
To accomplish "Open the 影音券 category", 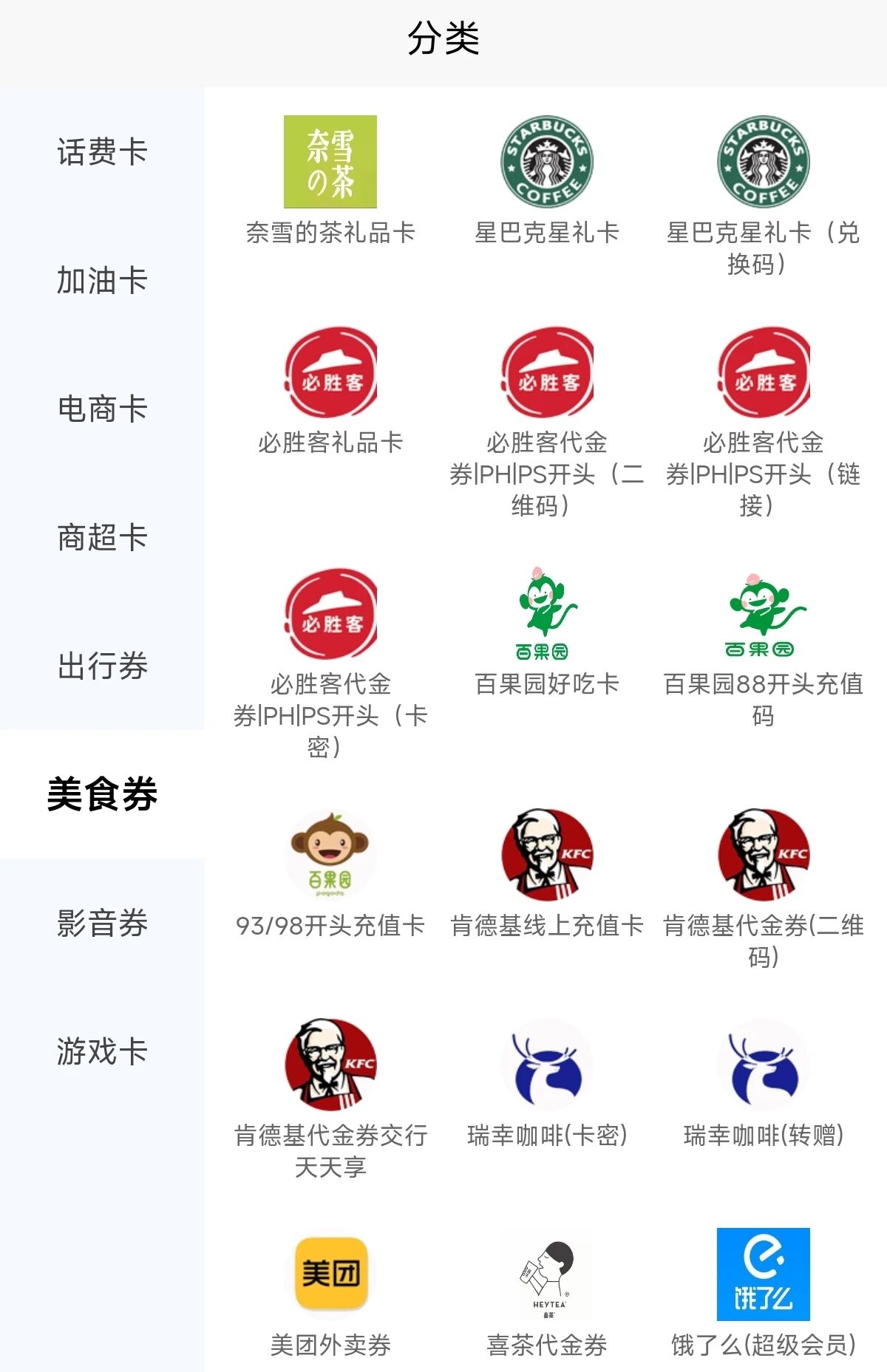I will [x=102, y=923].
